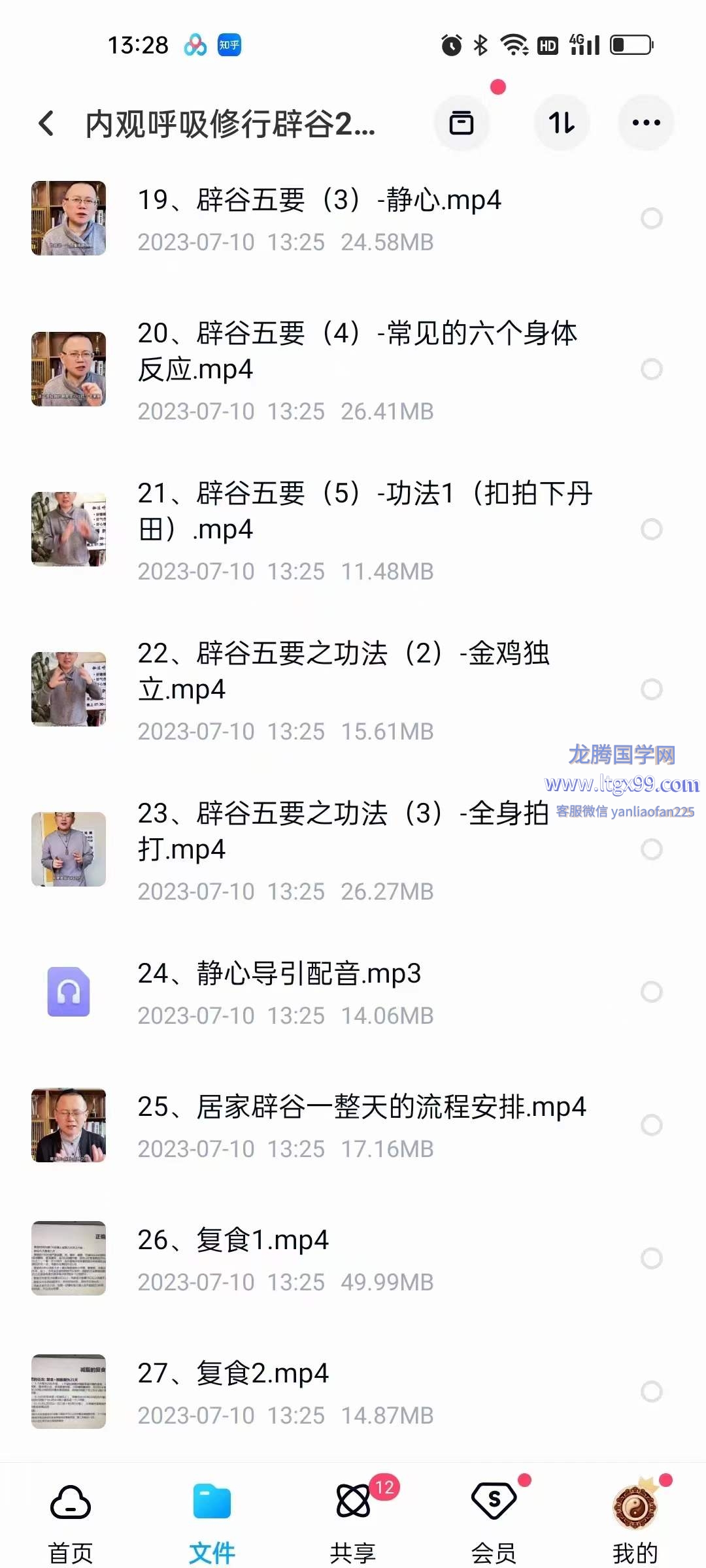Open file 19、辟谷五要（3）-静心.mp4
Image resolution: width=706 pixels, height=1568 pixels.
point(319,201)
